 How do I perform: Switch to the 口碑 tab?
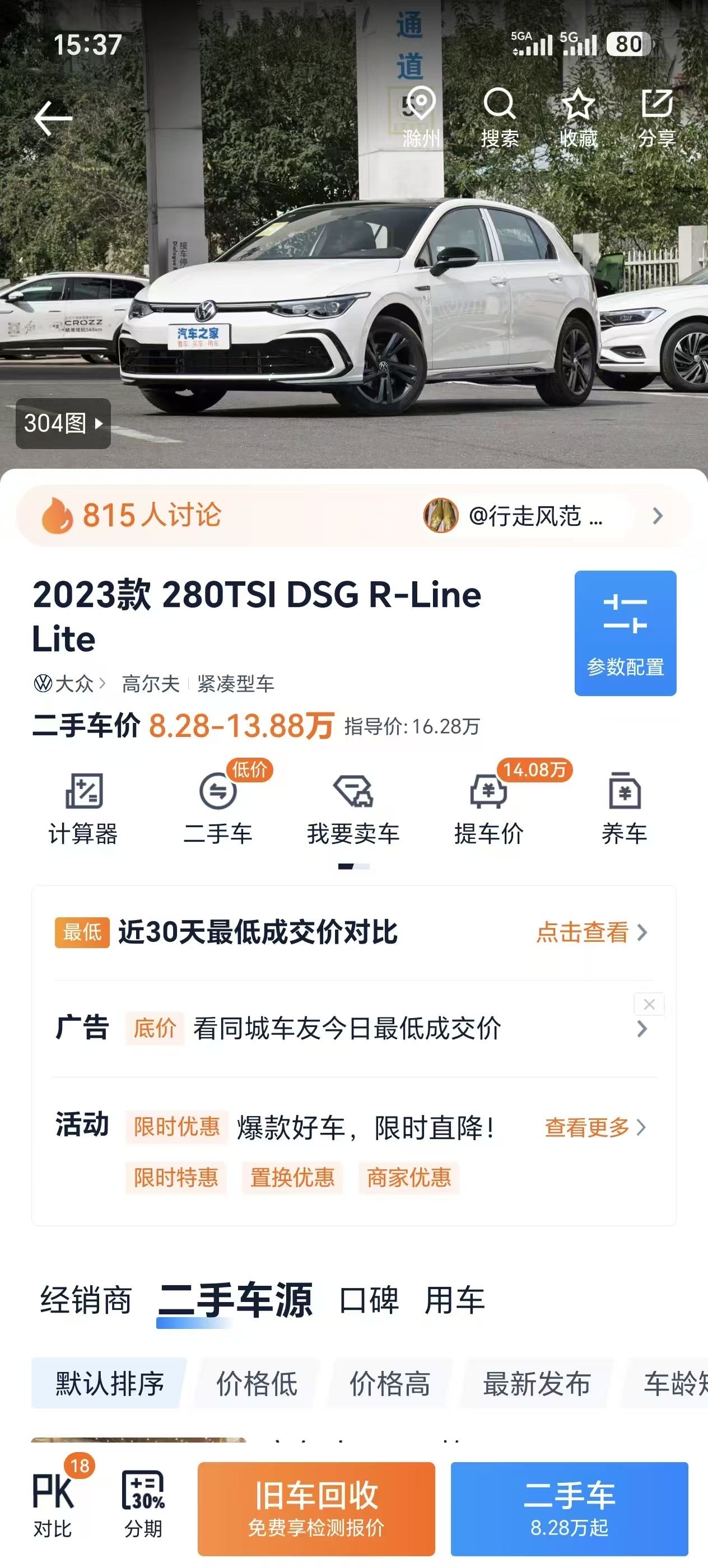[x=369, y=1300]
